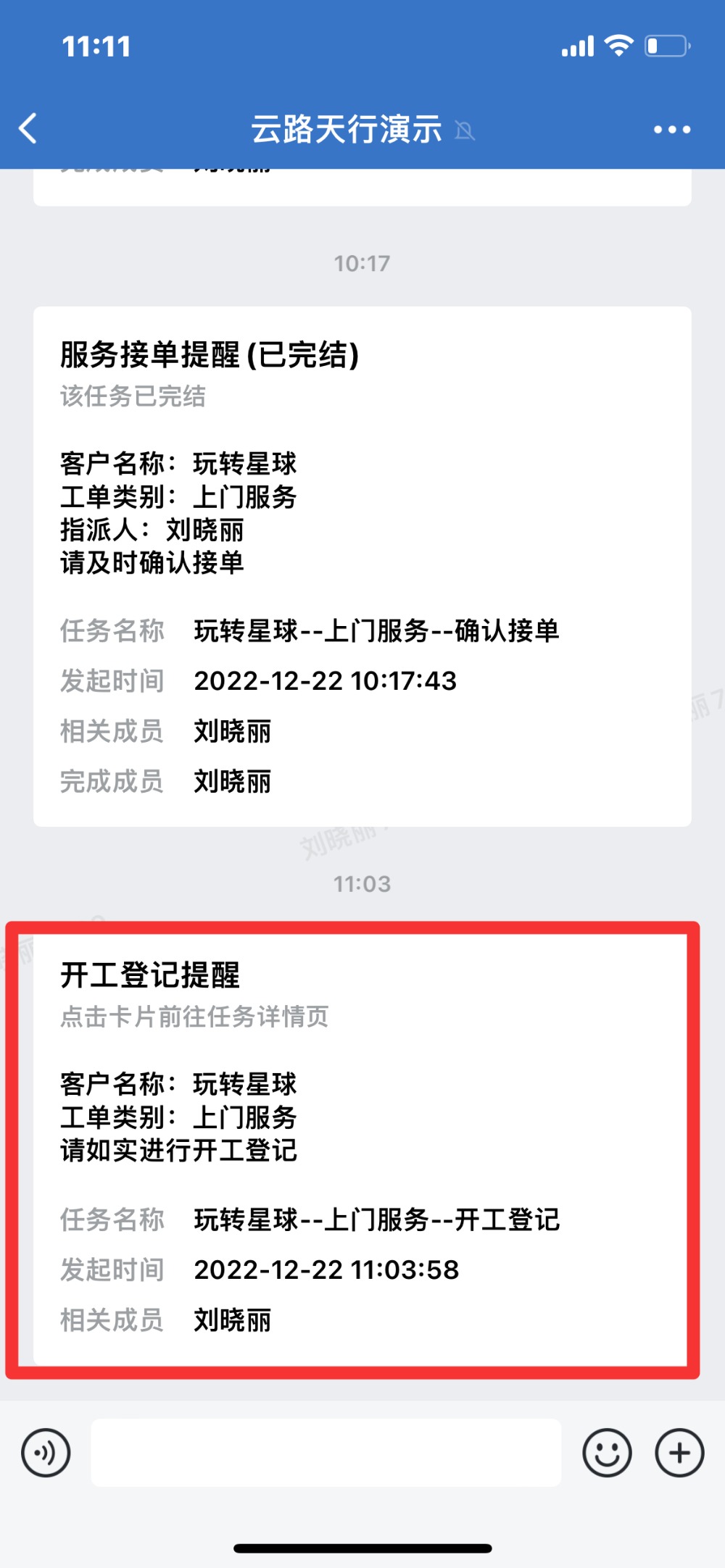
Task: Open the 服务接单提醒 (已完结) card
Action: (x=362, y=566)
